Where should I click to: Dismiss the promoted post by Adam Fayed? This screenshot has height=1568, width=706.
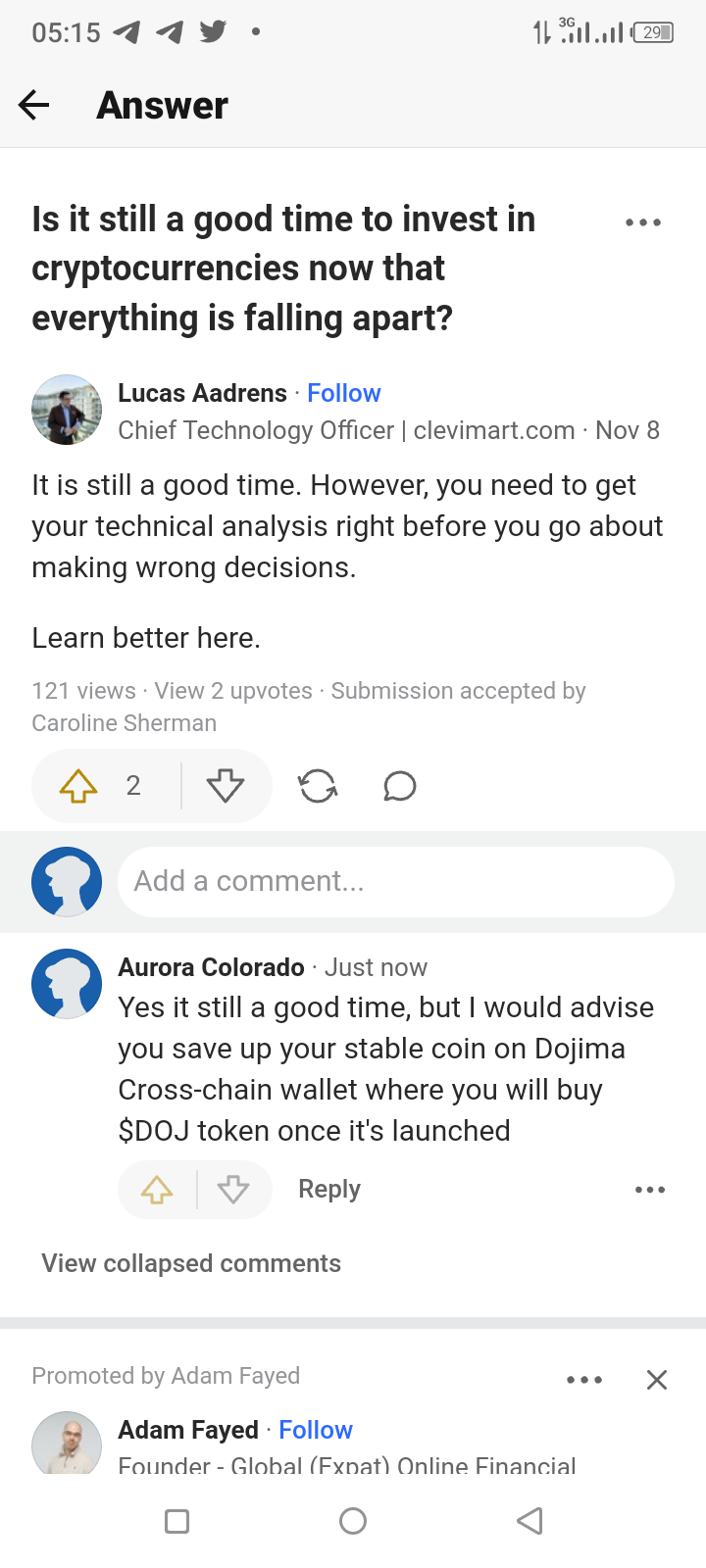[657, 1380]
